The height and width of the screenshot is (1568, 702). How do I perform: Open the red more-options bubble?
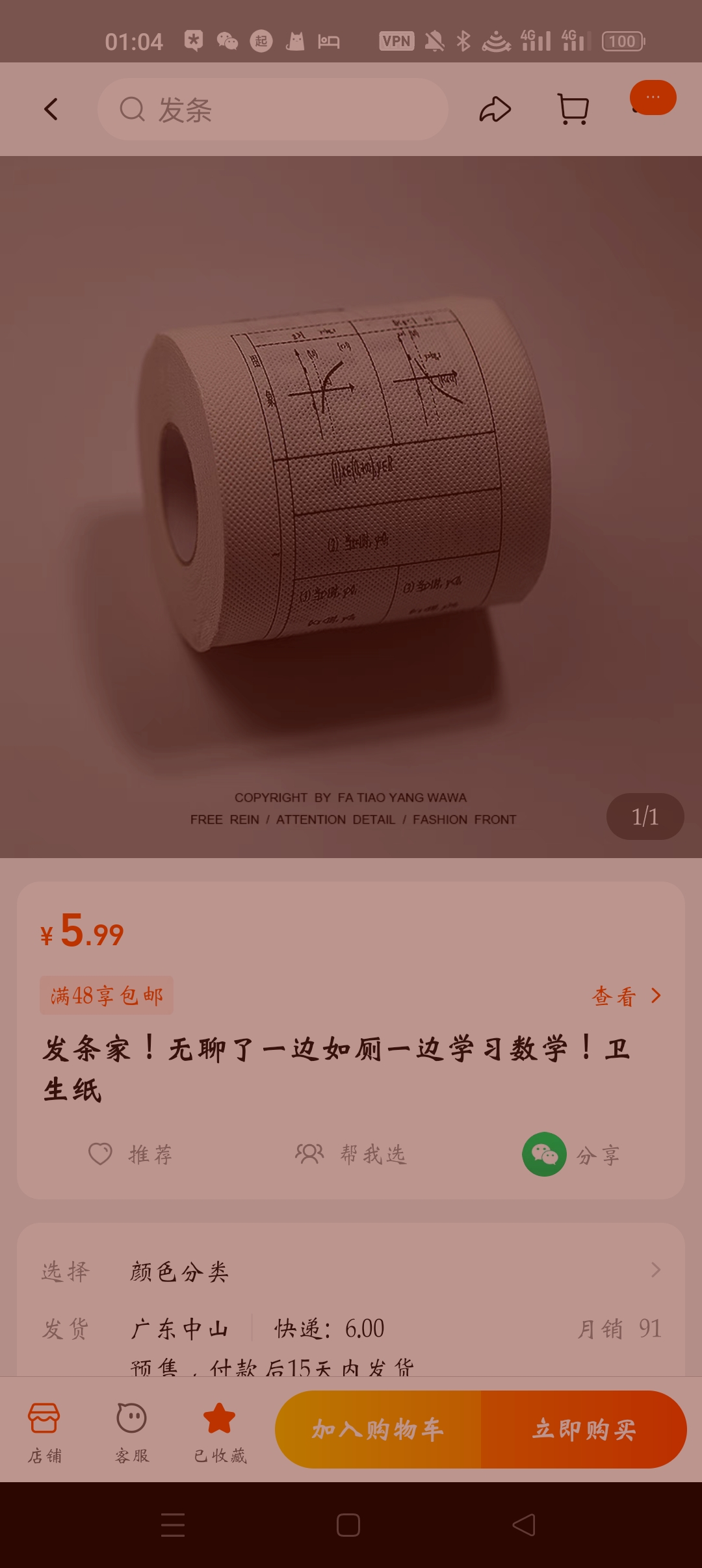(653, 98)
